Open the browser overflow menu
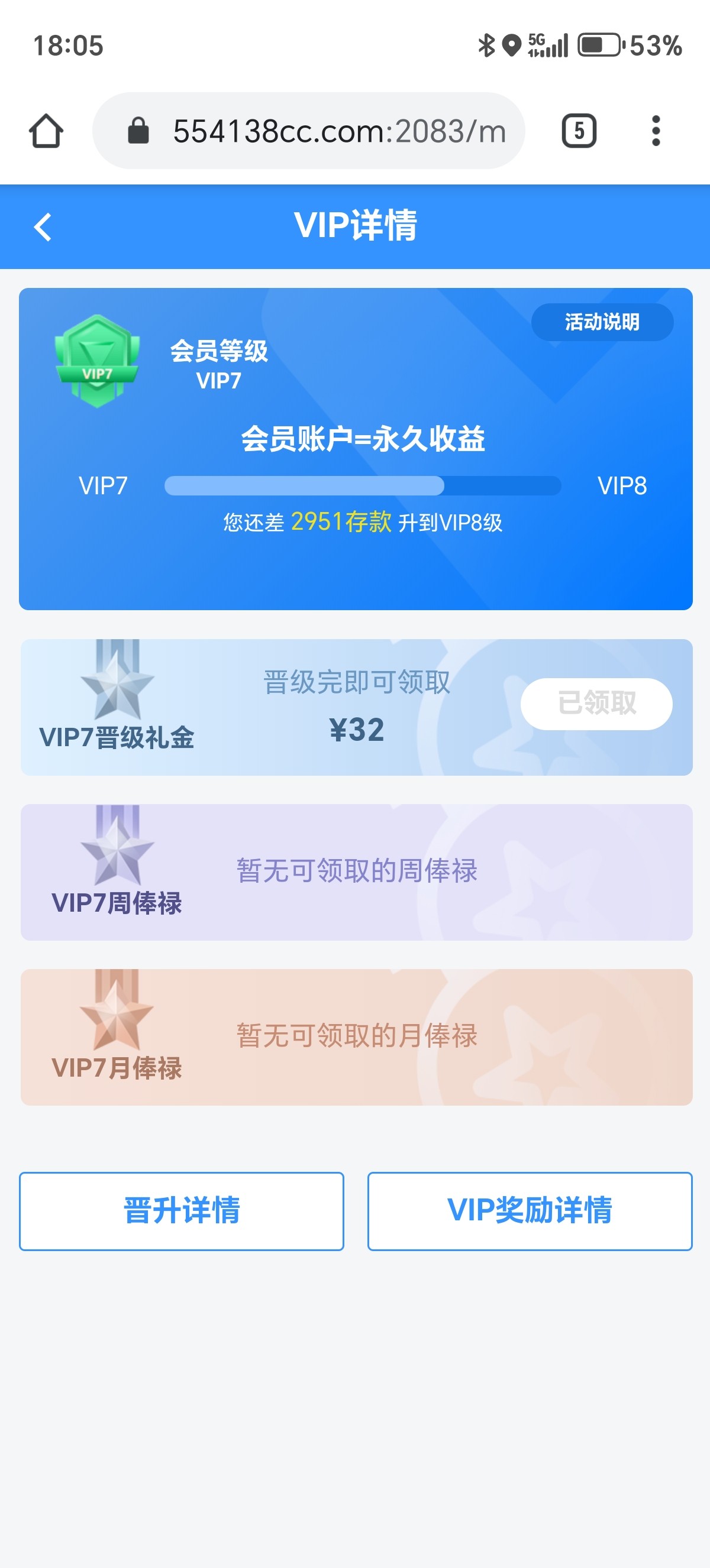710x1568 pixels. [655, 131]
